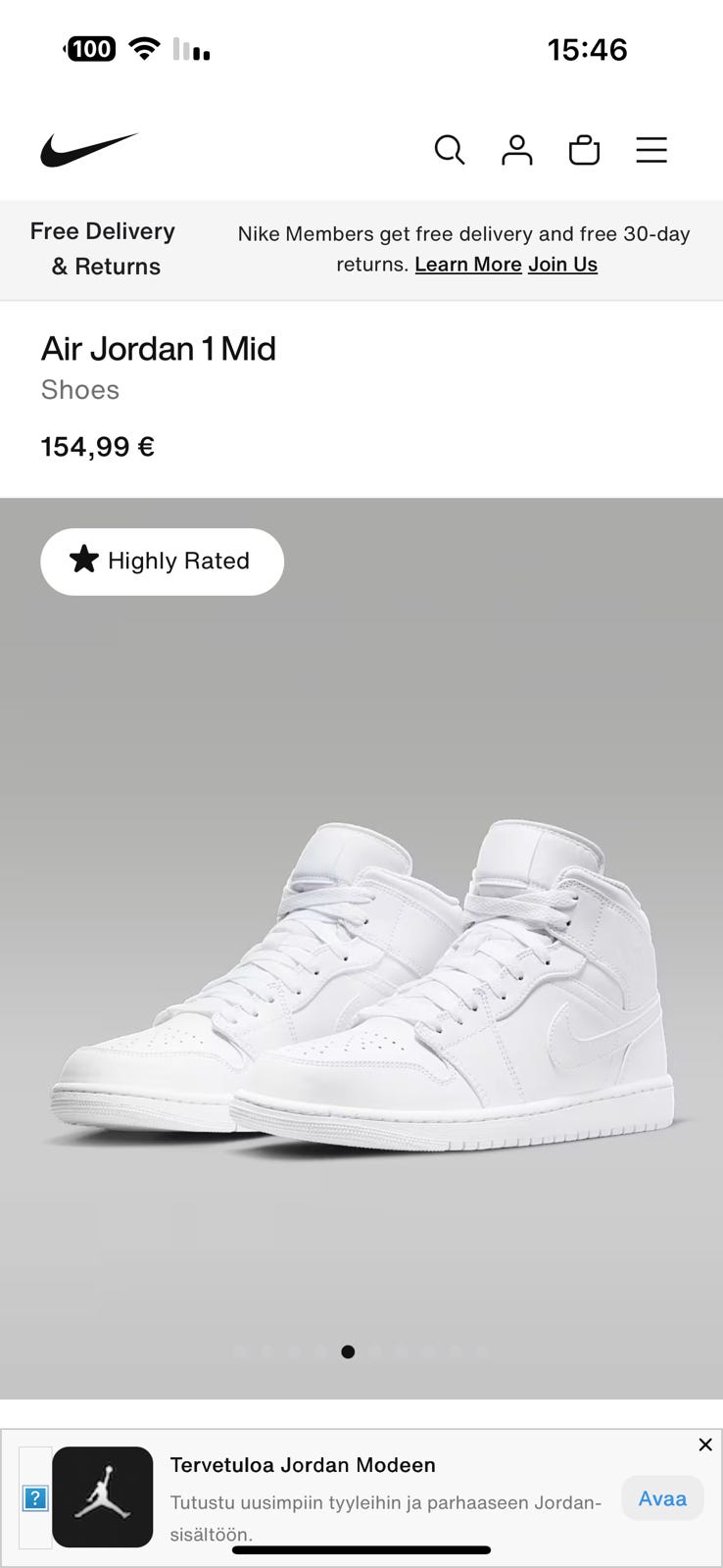
Task: Open the Air Jordan 1 Mid product image
Action: (361, 980)
